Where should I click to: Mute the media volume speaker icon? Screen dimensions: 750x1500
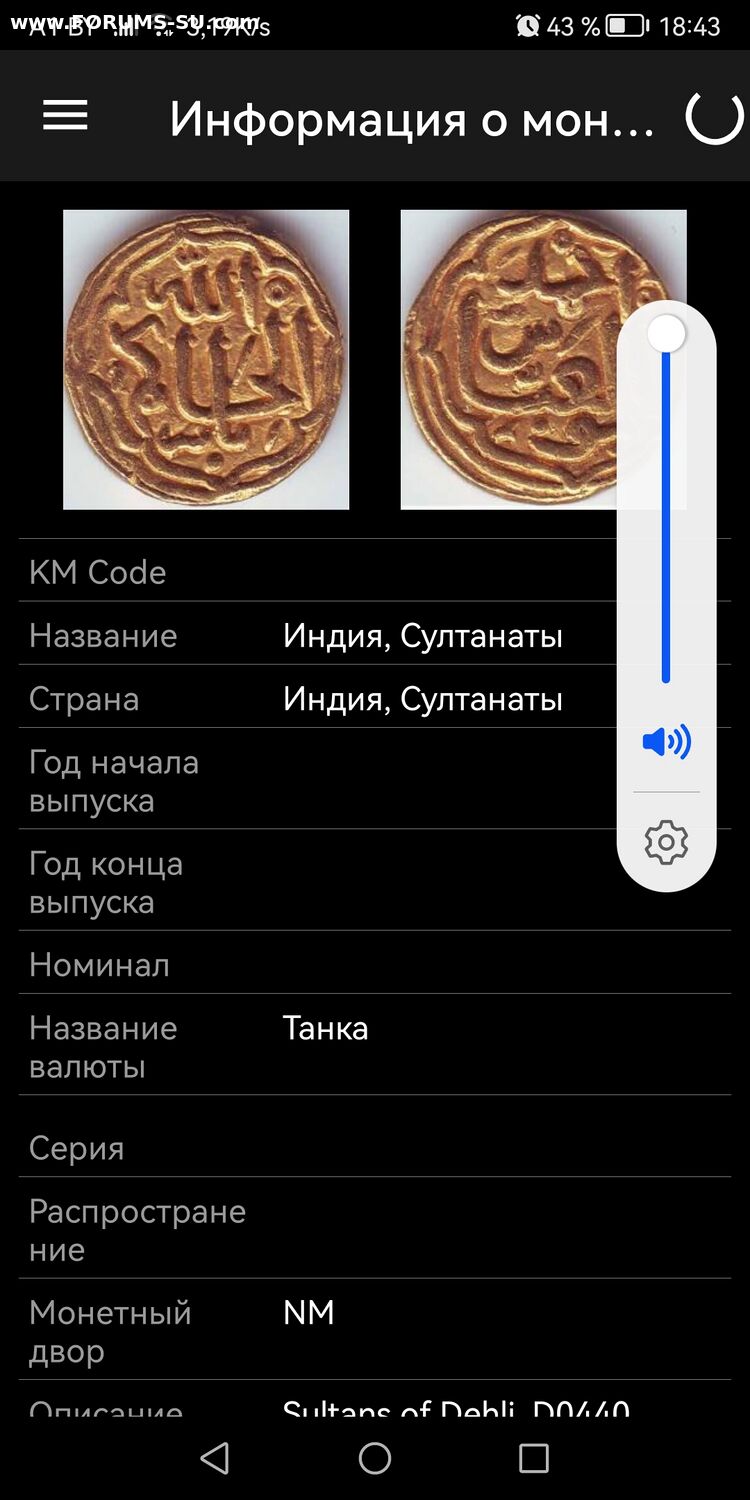[666, 742]
